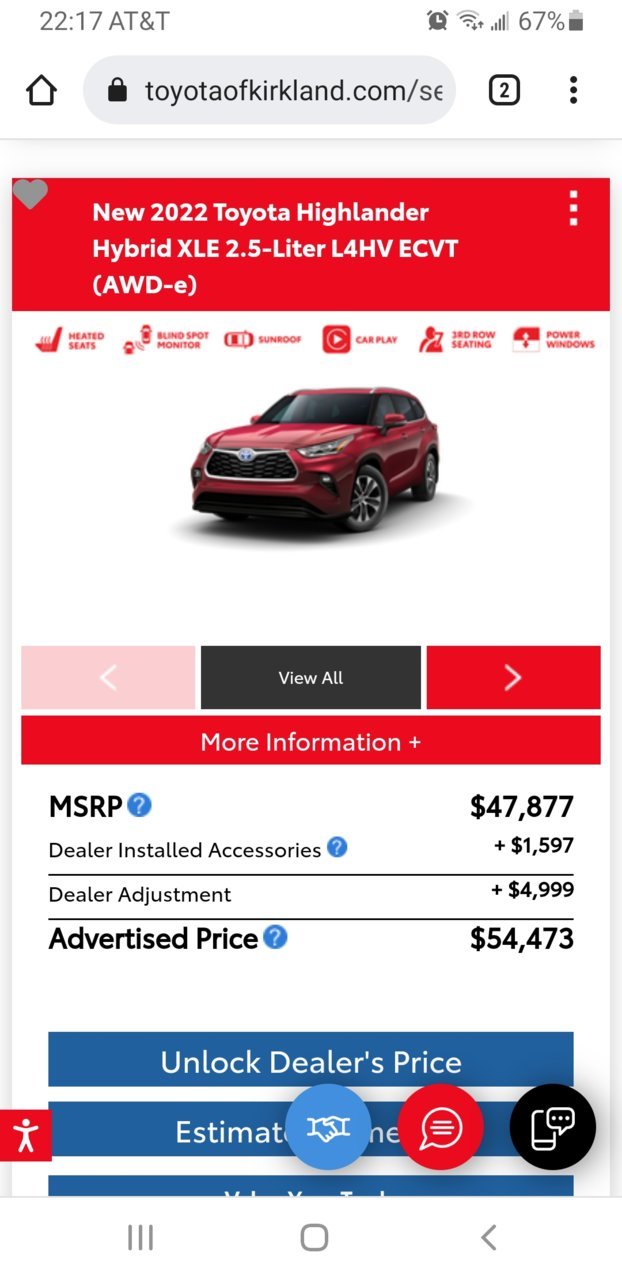The height and width of the screenshot is (1279, 622).
Task: Open the Advertised Price help tooltip
Action: point(275,937)
